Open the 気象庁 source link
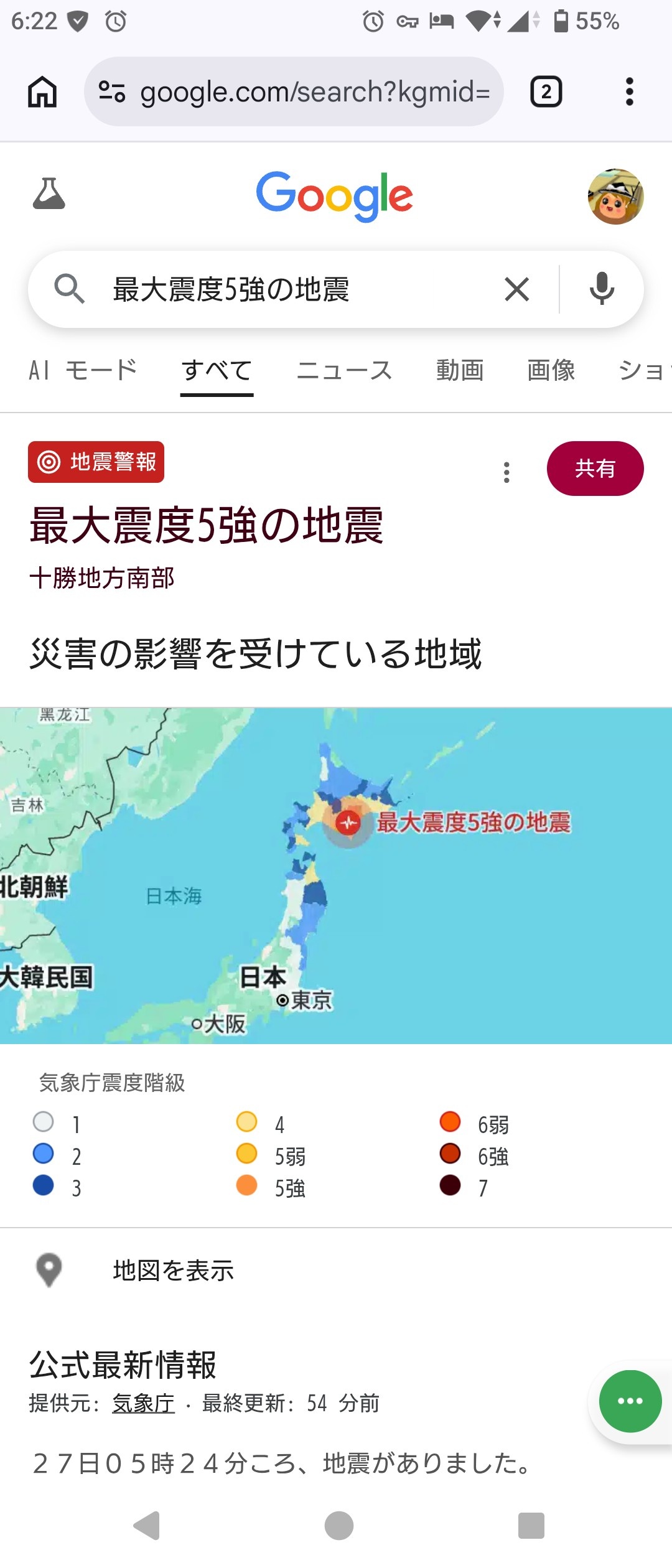The image size is (672, 1568). point(143,1403)
